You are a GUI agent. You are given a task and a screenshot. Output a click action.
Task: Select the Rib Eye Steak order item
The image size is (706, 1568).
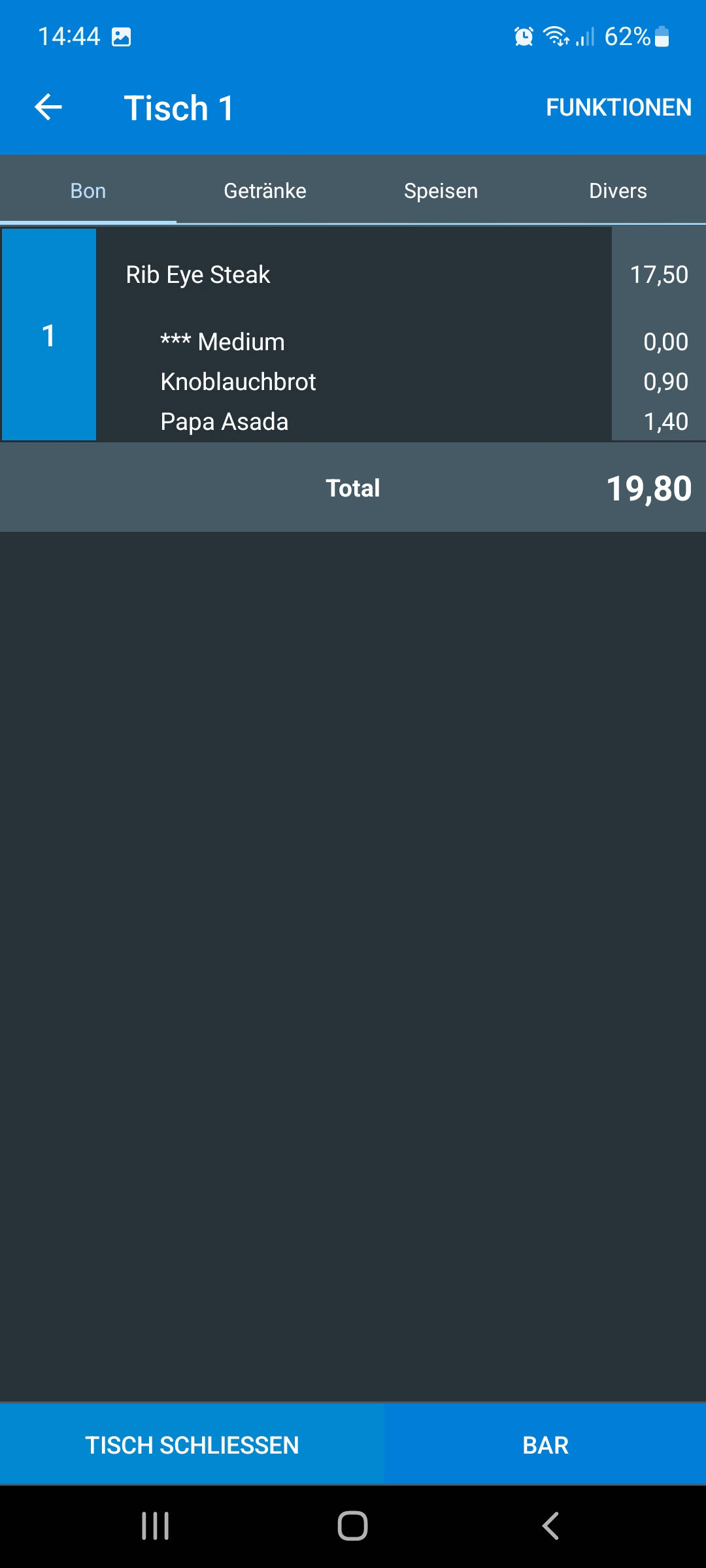click(198, 274)
